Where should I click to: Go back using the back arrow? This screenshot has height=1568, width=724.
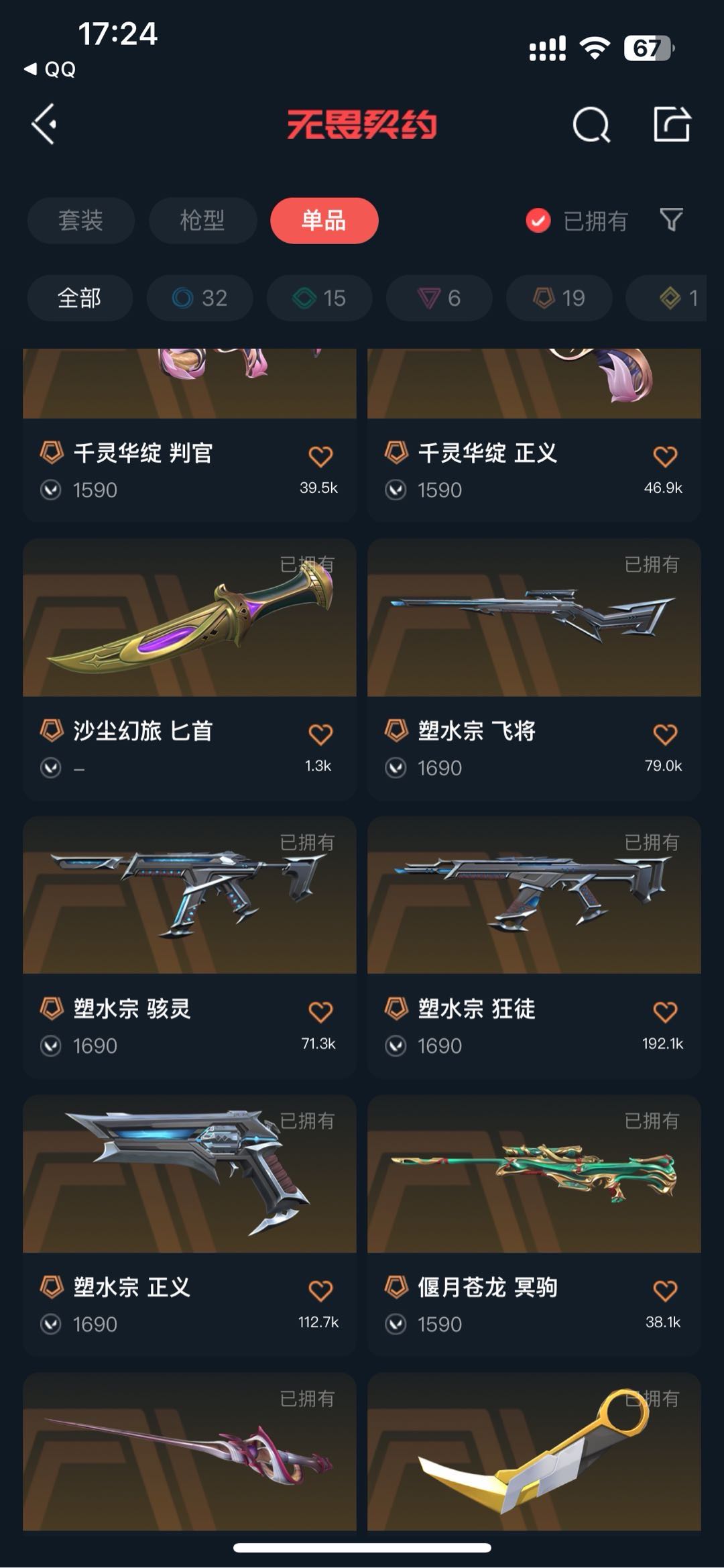44,124
